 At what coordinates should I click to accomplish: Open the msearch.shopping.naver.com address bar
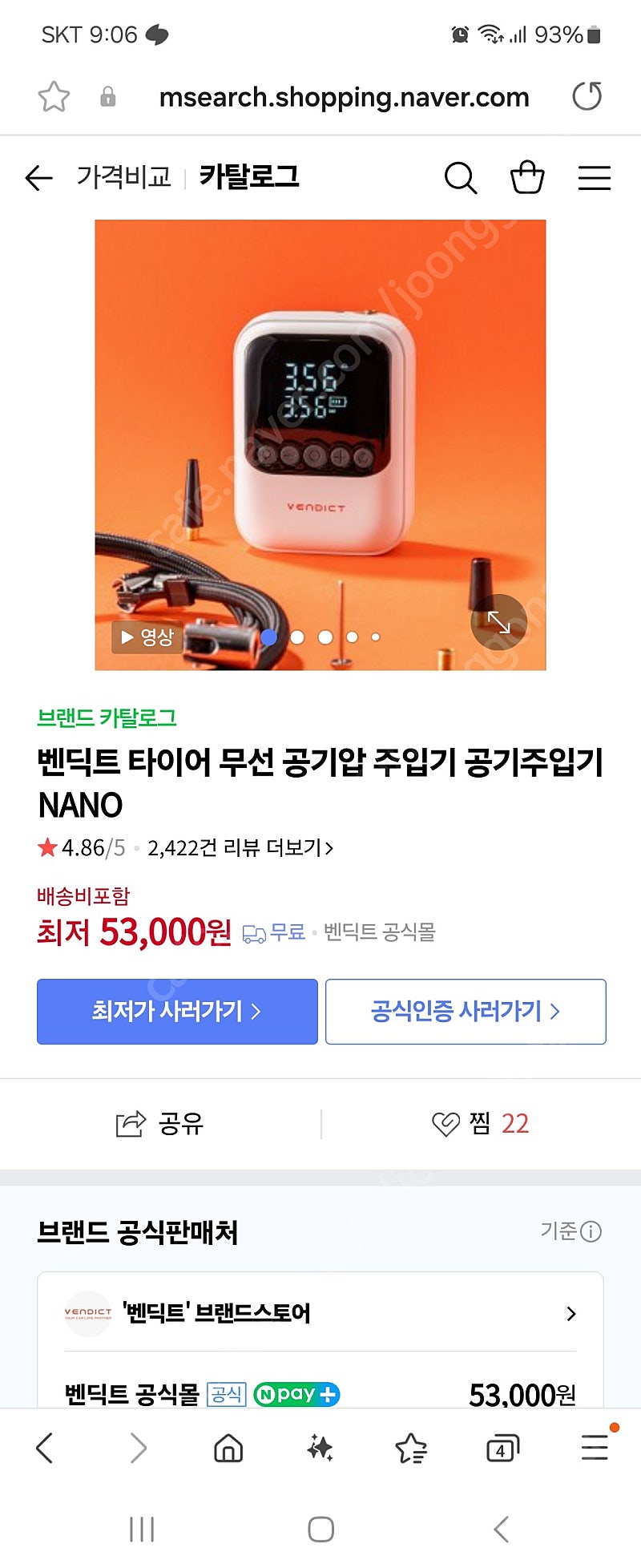pos(344,97)
